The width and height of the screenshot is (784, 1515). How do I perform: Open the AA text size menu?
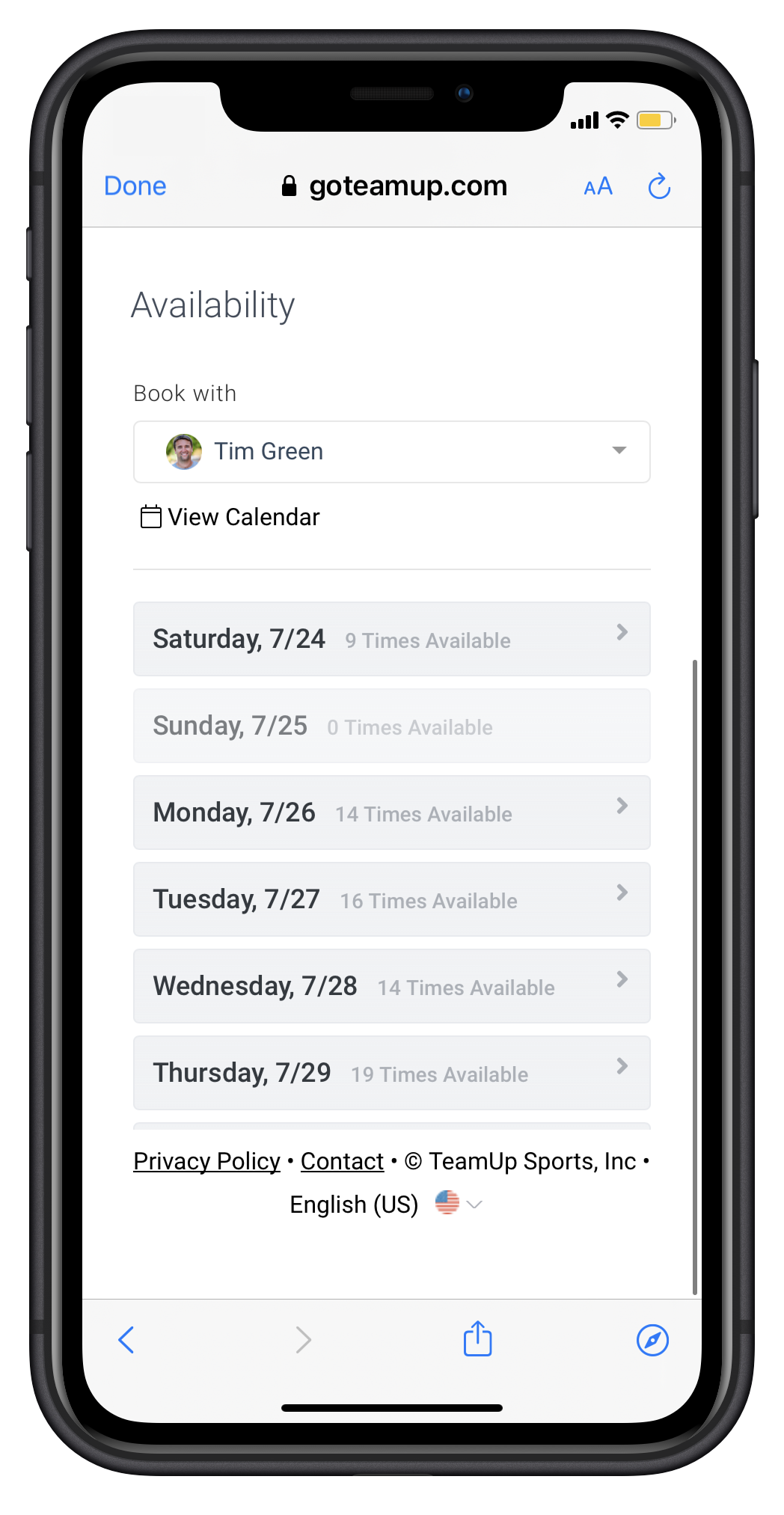pyautogui.click(x=598, y=186)
